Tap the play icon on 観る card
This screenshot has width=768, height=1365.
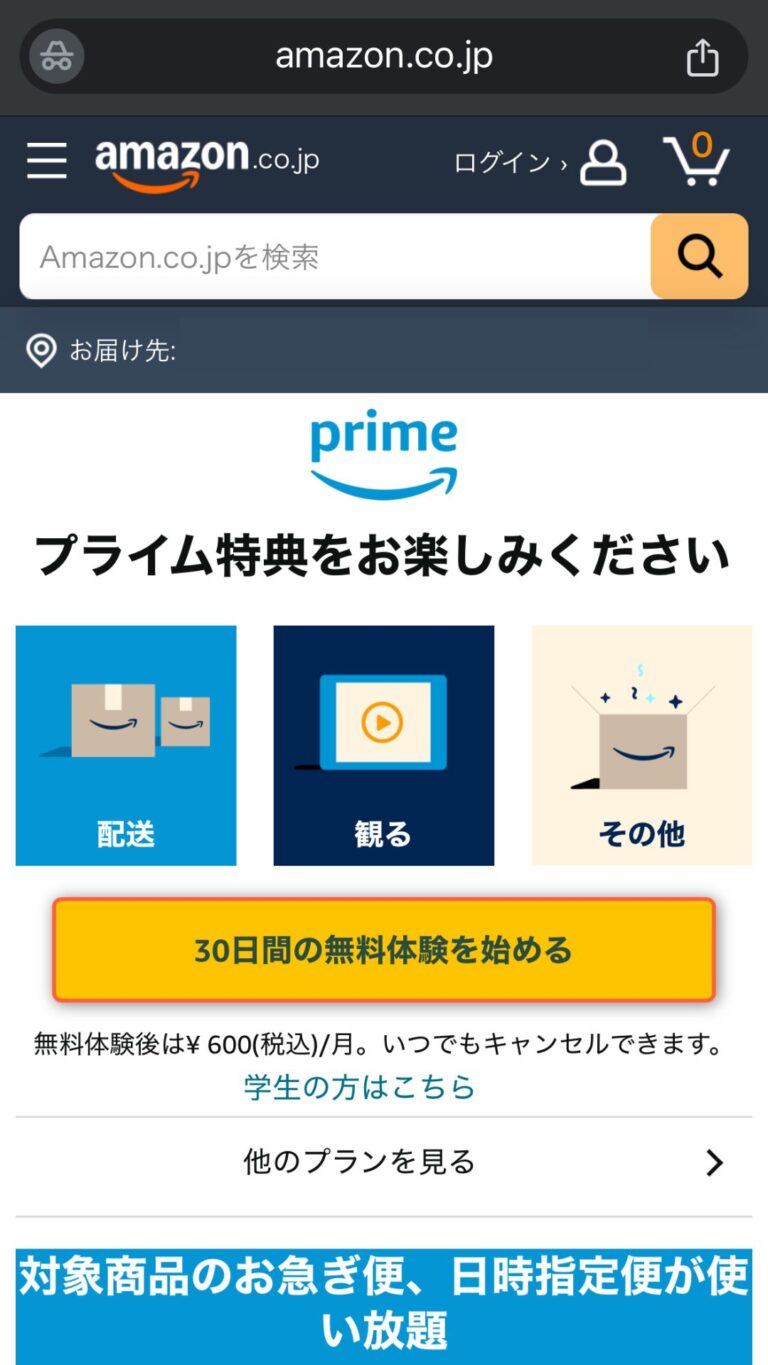click(x=384, y=722)
